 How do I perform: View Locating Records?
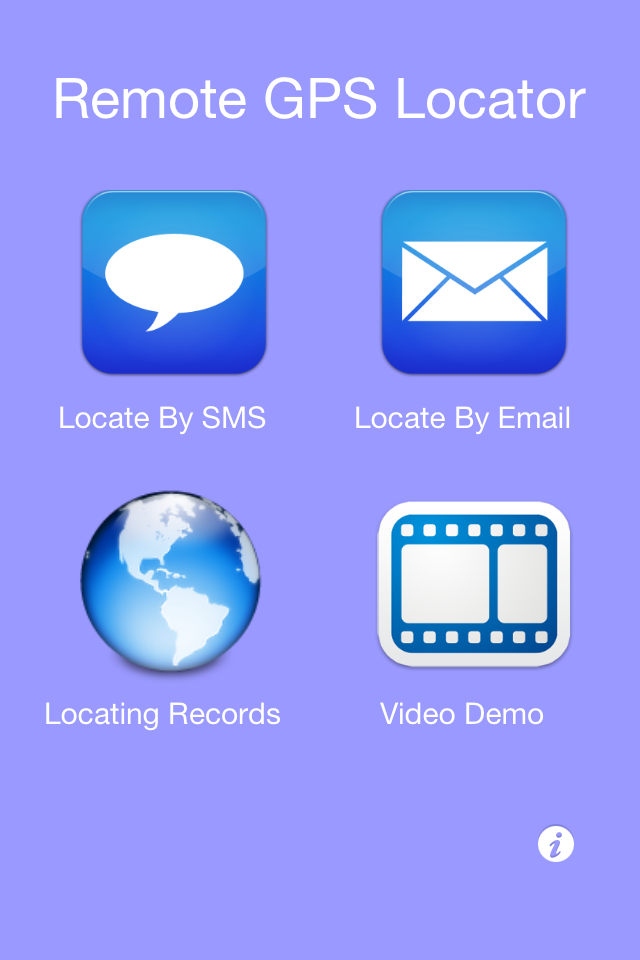pos(170,581)
